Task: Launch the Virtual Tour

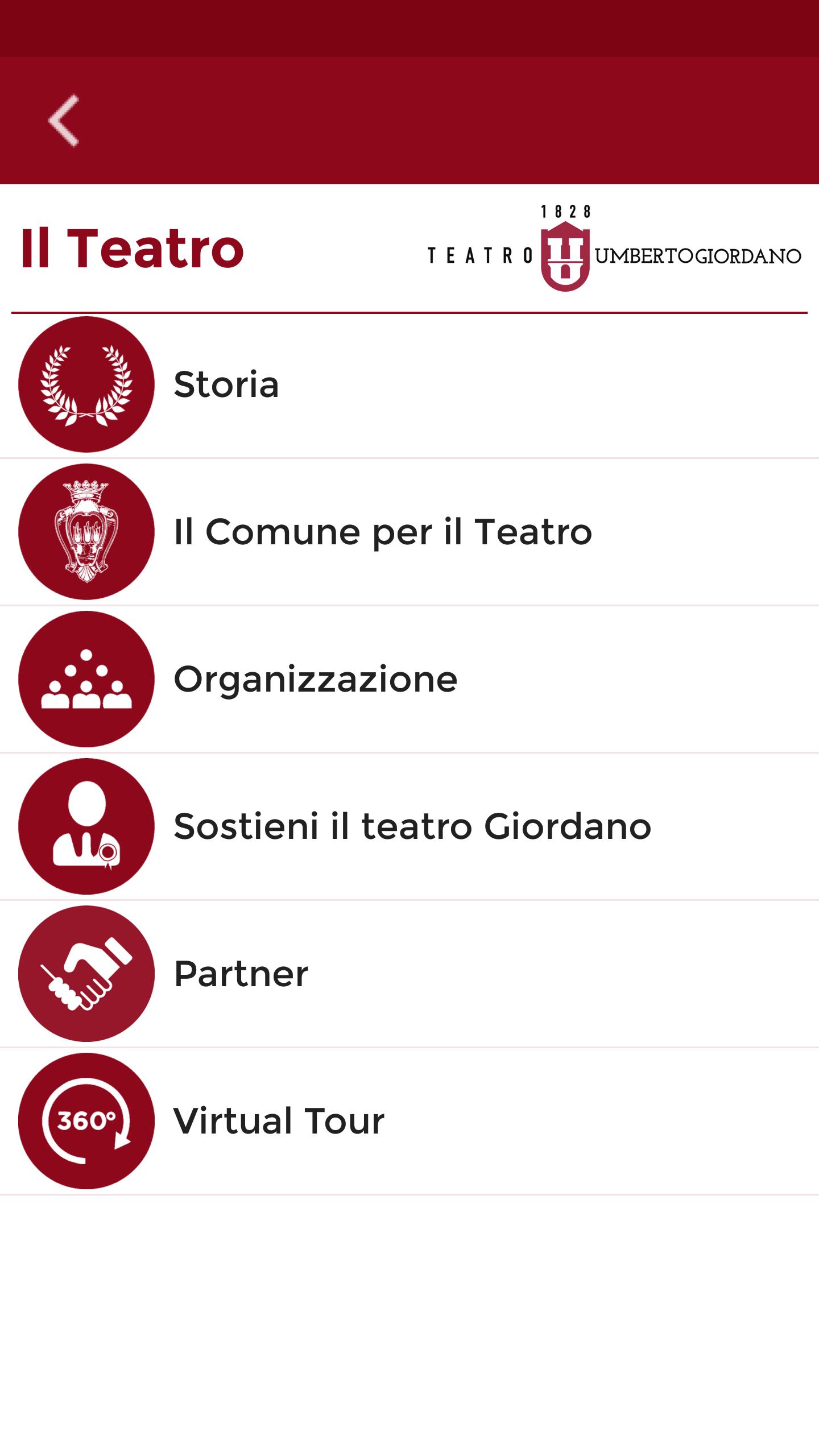Action: pyautogui.click(x=409, y=1121)
